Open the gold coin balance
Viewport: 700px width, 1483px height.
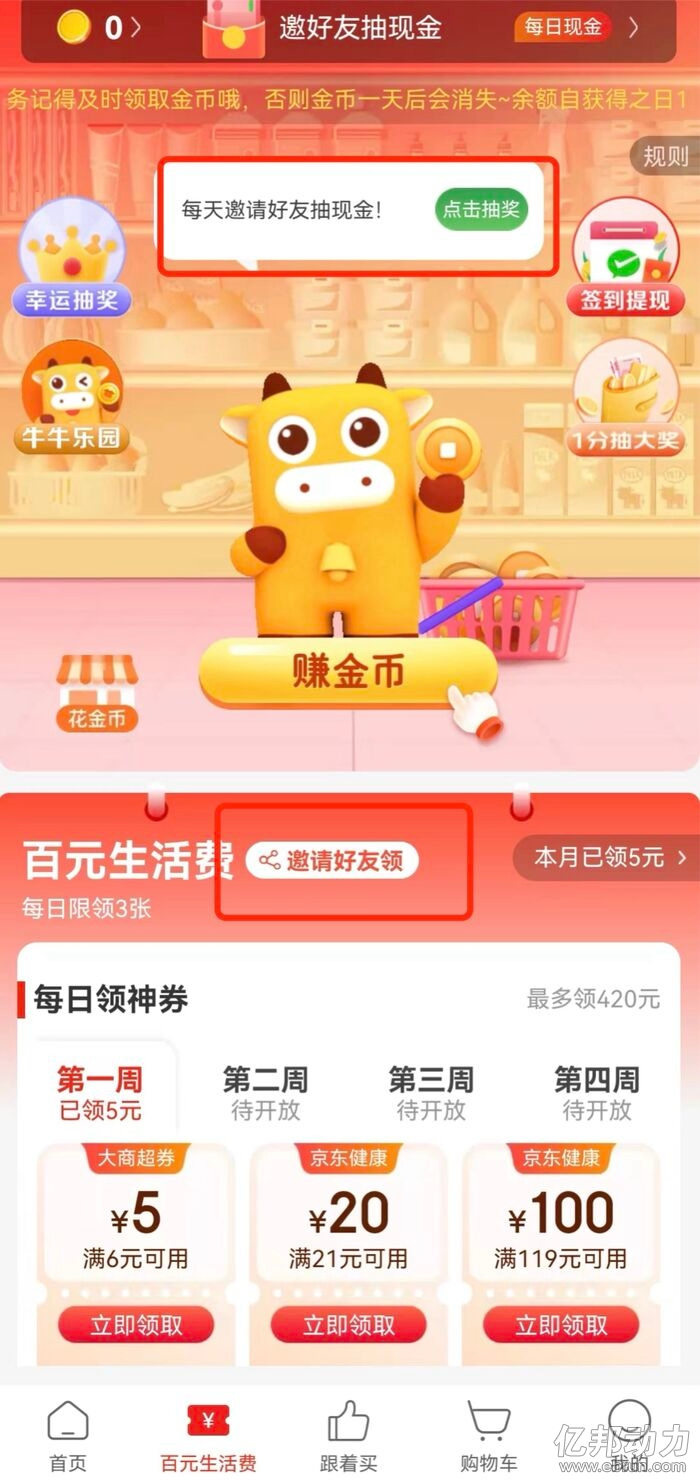100,28
